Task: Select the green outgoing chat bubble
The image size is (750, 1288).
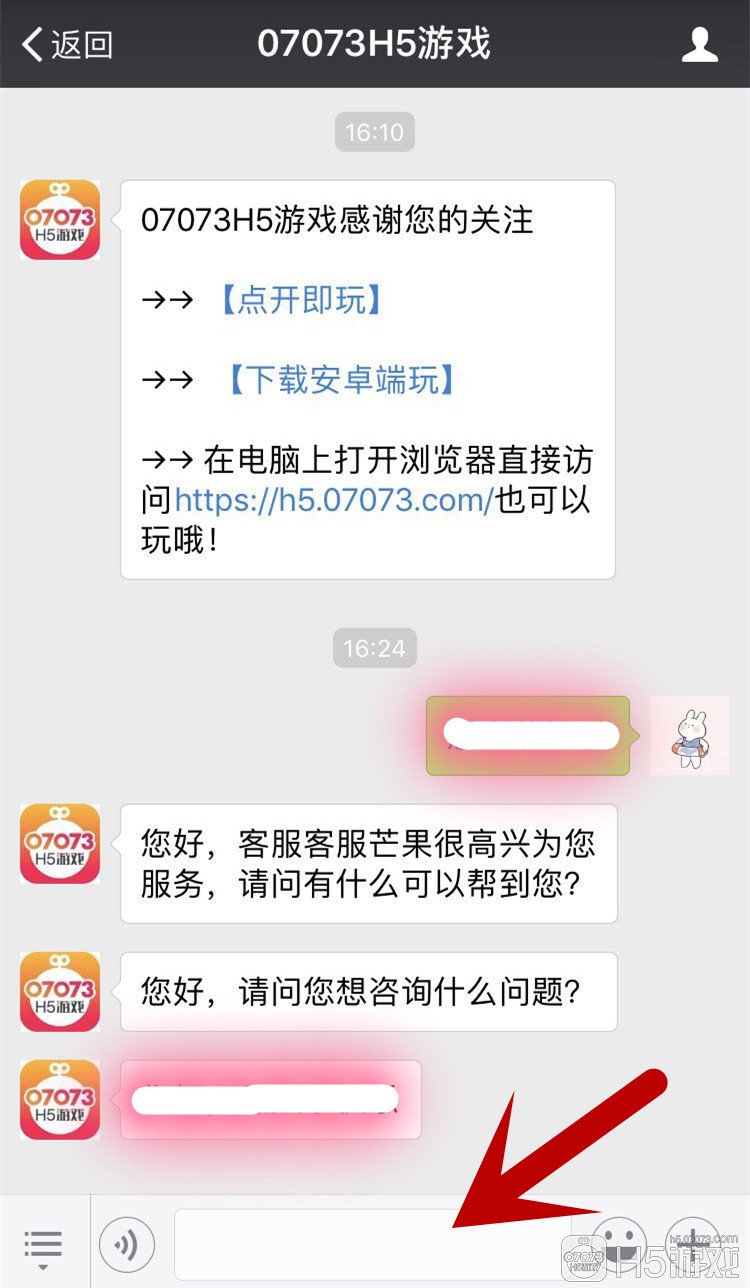Action: [x=528, y=735]
